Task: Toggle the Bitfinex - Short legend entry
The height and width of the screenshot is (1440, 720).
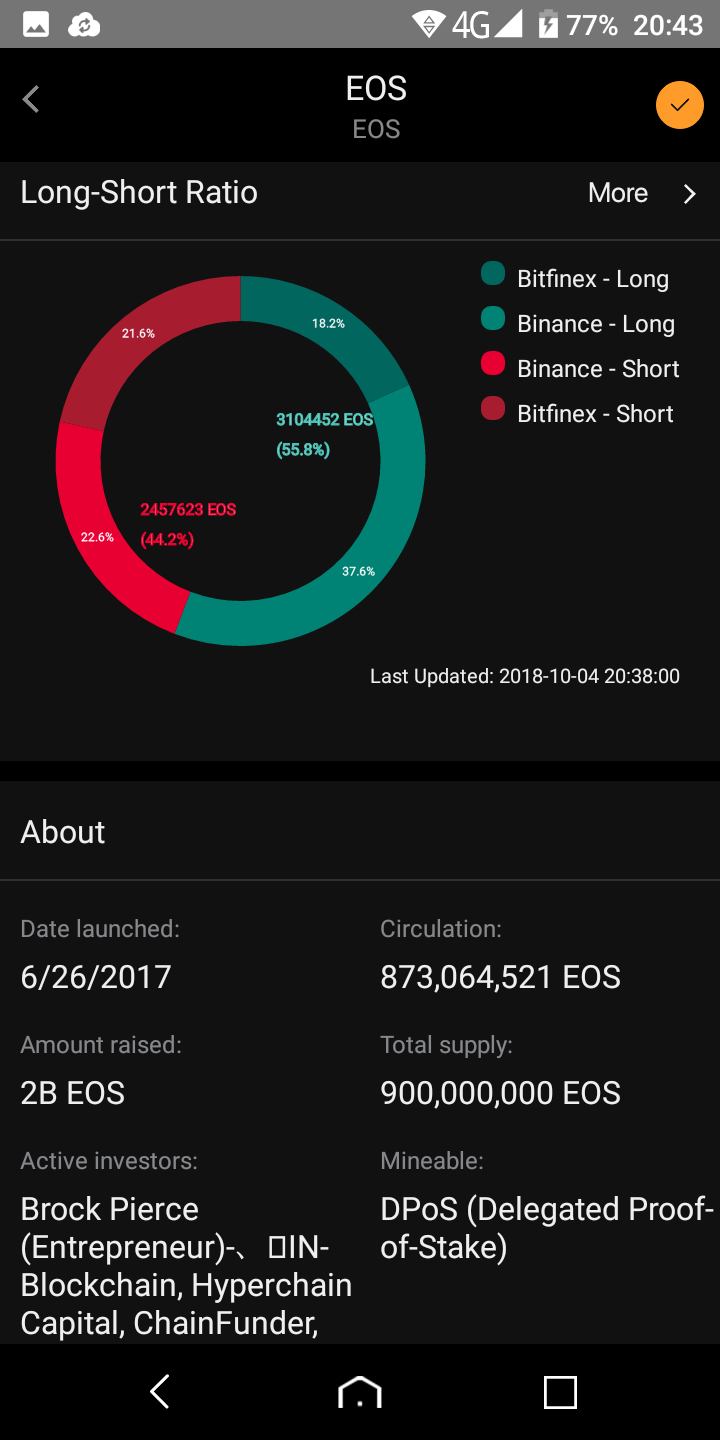Action: 577,413
